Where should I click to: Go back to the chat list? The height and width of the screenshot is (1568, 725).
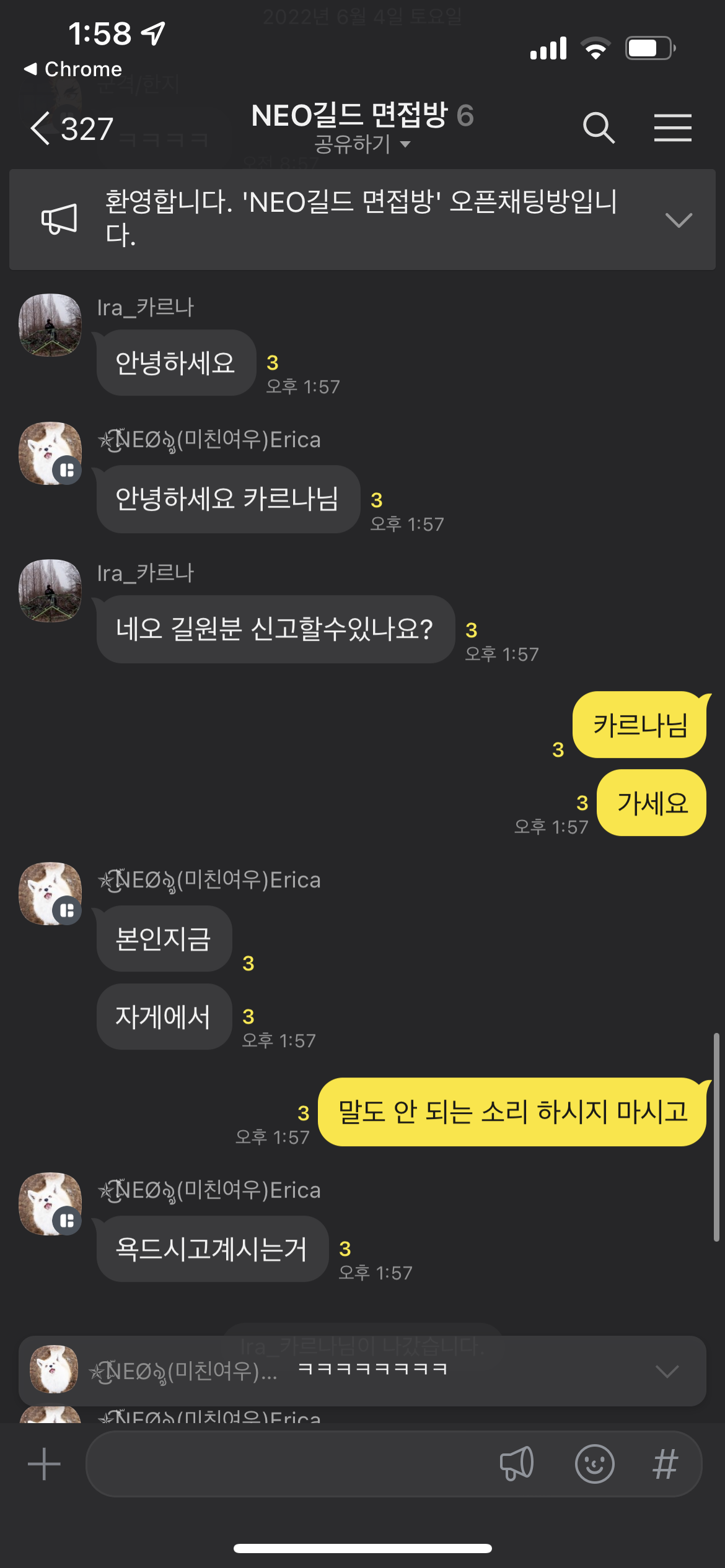click(69, 129)
